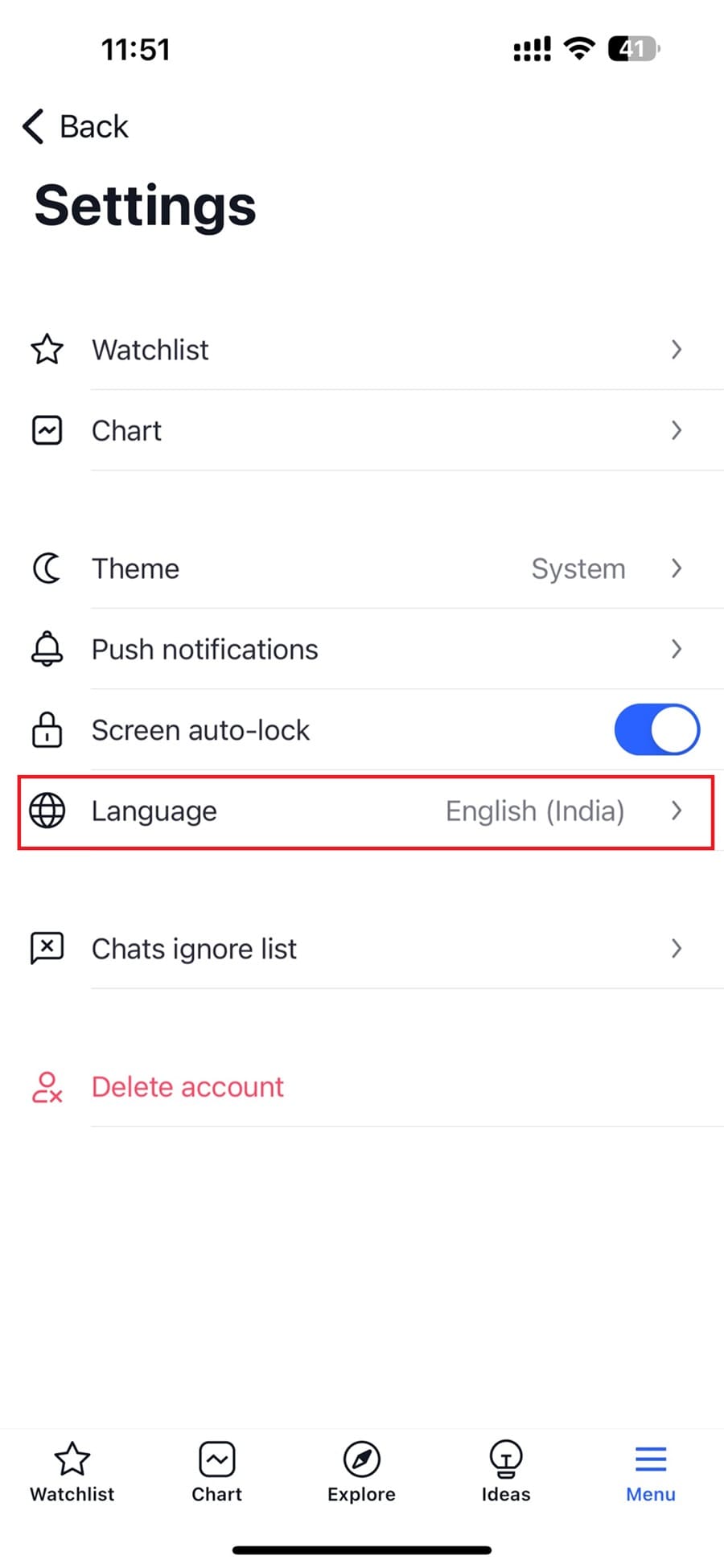
Task: Select Delete account
Action: pyautogui.click(x=187, y=1087)
